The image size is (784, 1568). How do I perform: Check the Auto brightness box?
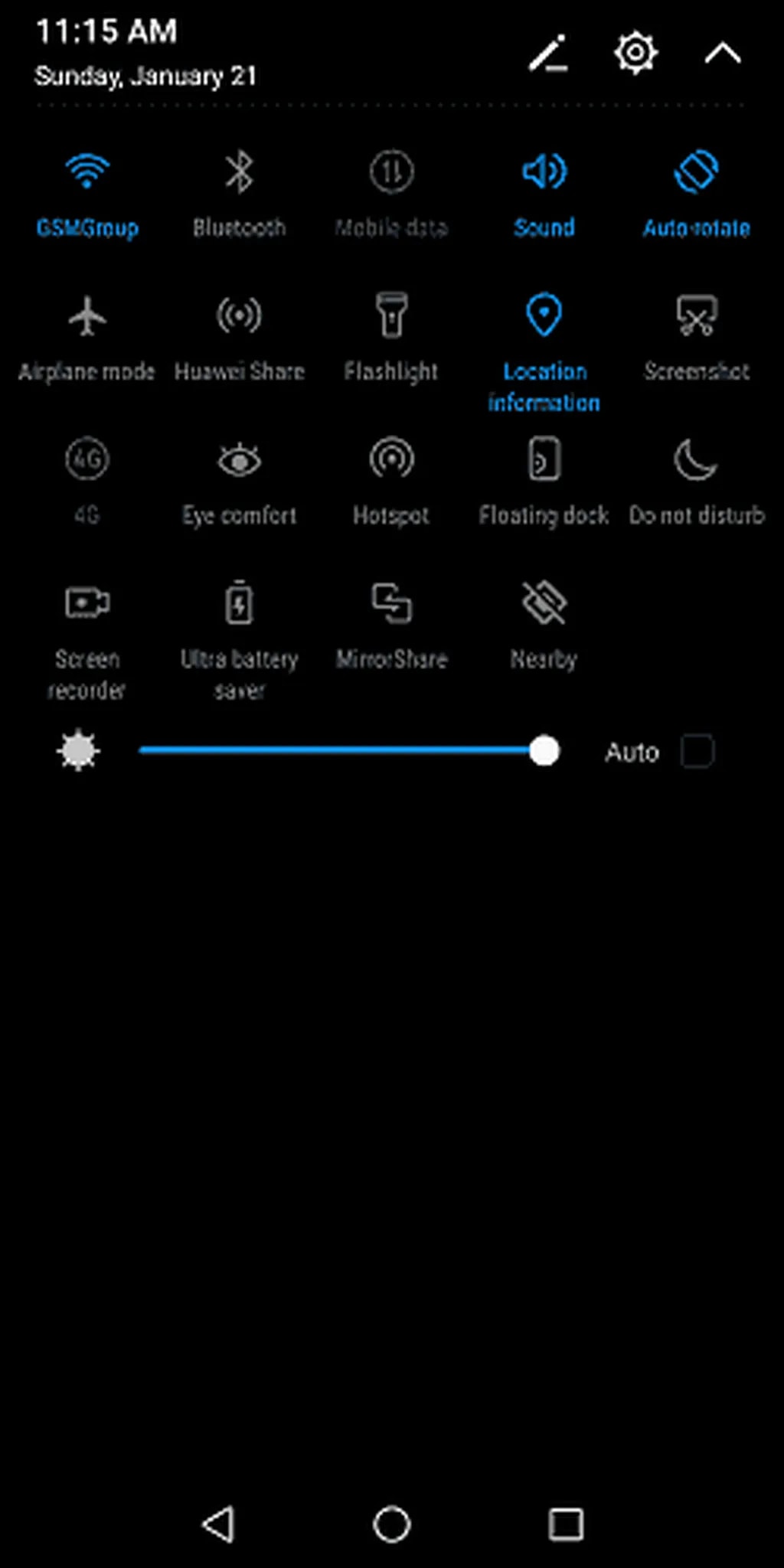point(697,752)
